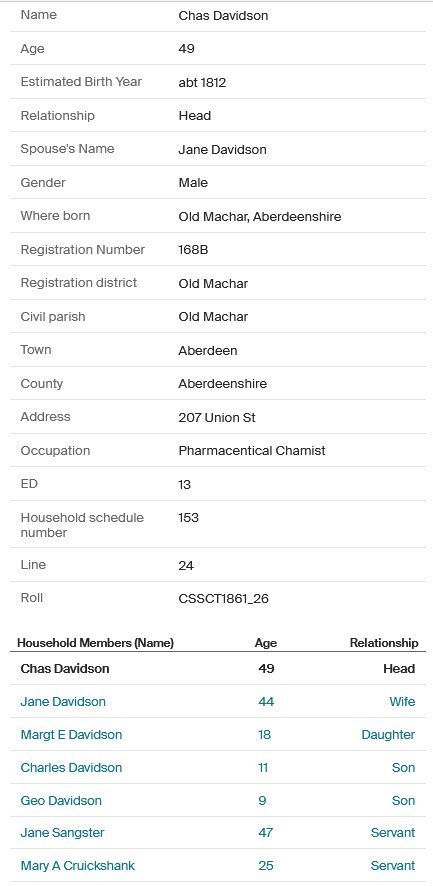Image resolution: width=433 pixels, height=886 pixels.
Task: Open Jane Davidson's household record
Action: (x=63, y=701)
